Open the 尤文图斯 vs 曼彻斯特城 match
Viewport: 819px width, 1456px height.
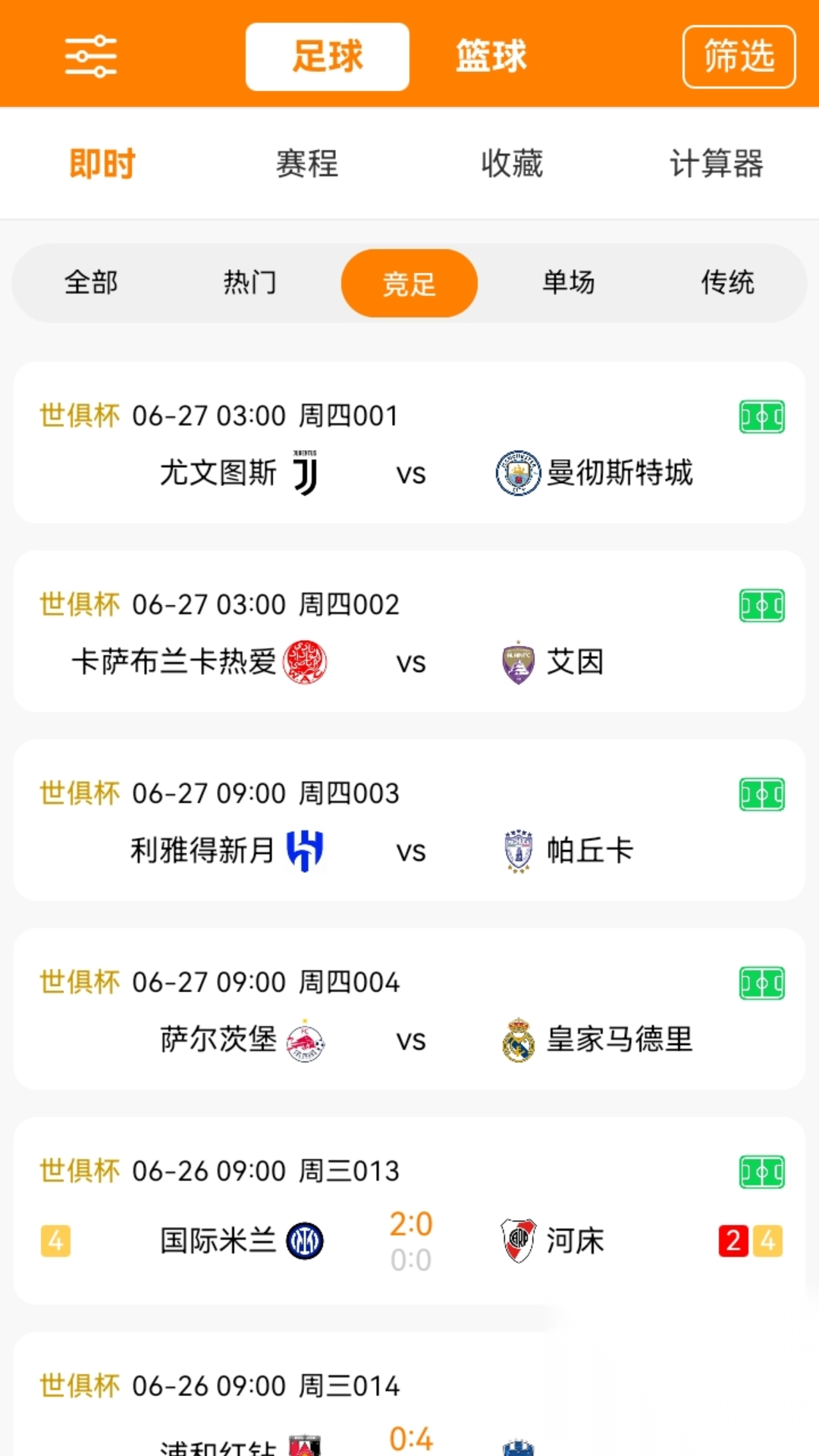409,473
